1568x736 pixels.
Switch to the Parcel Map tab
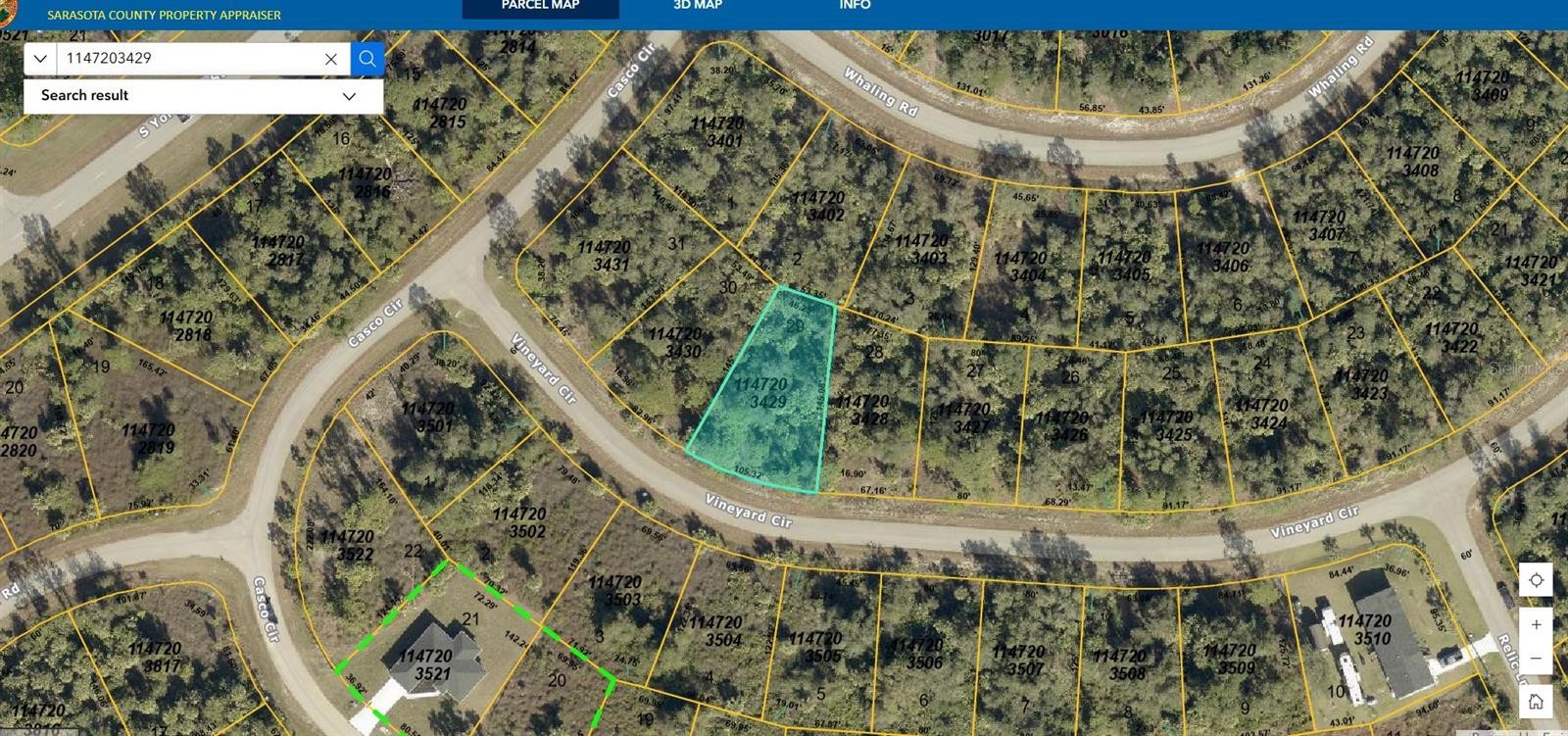(x=540, y=6)
